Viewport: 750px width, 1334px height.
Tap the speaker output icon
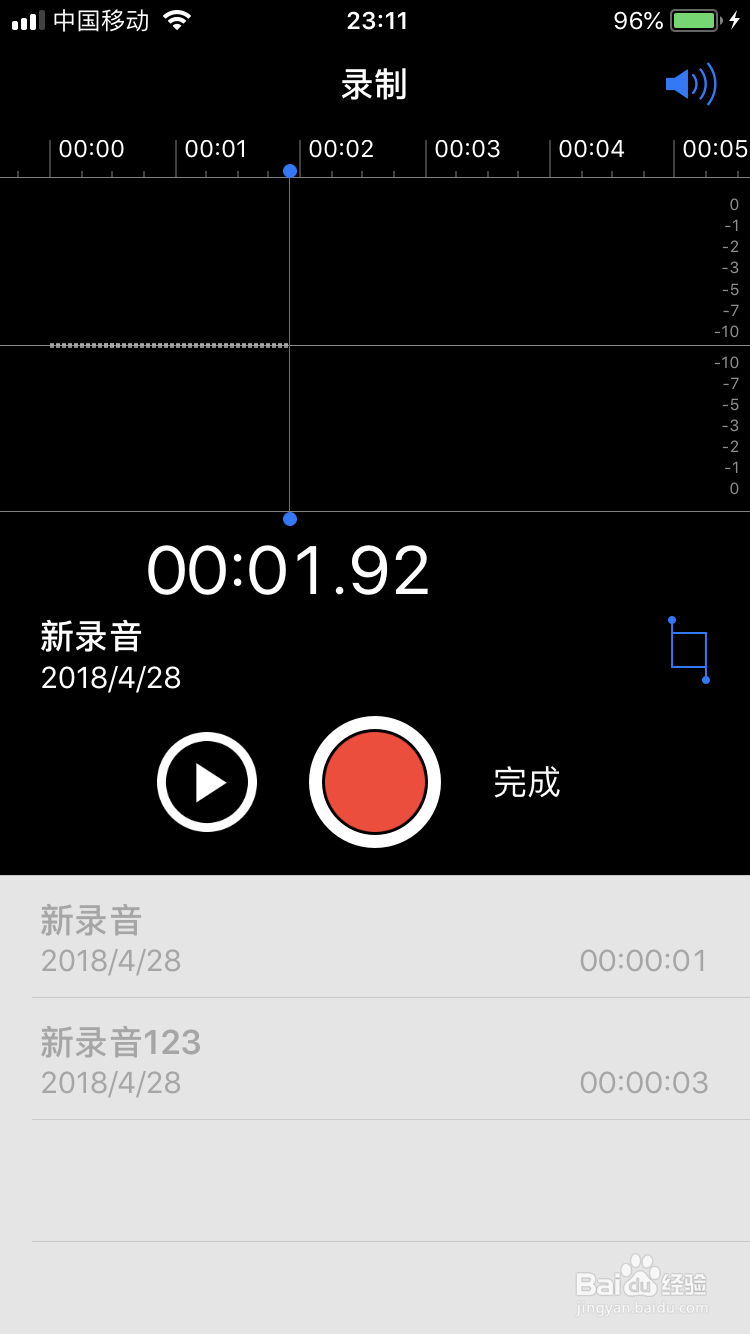point(690,84)
